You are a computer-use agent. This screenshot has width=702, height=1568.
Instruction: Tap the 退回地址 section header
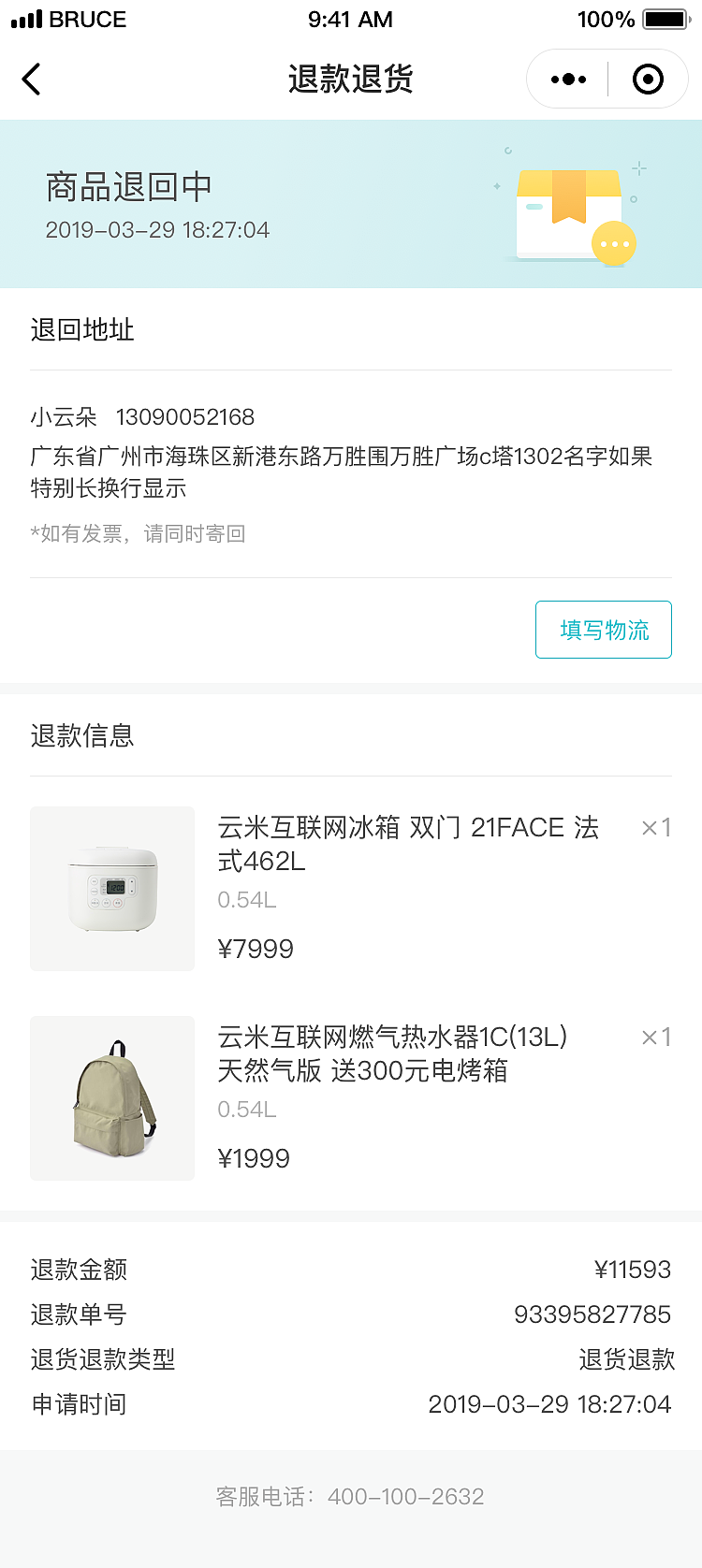(80, 330)
